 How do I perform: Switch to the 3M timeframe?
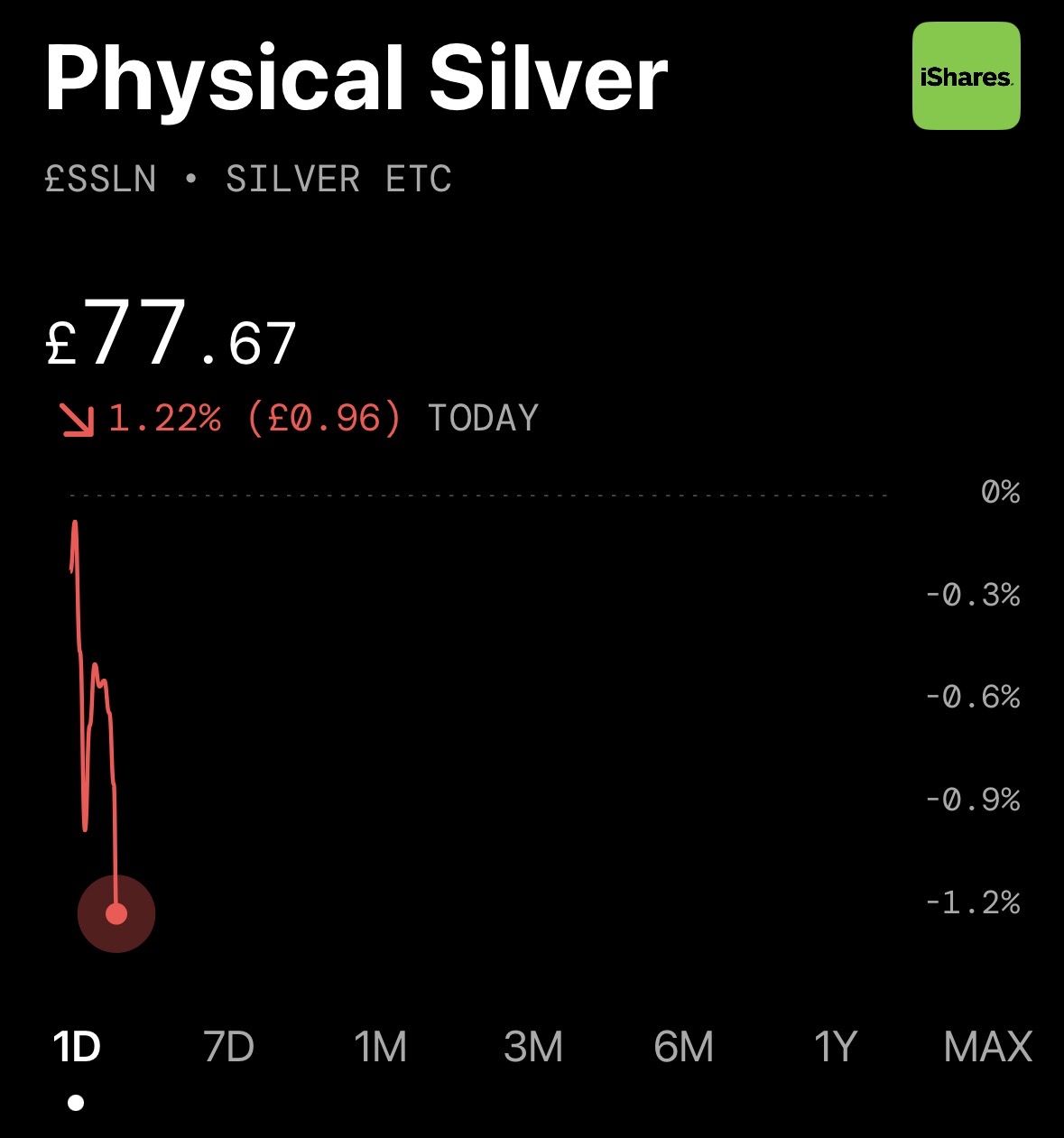point(532,1048)
